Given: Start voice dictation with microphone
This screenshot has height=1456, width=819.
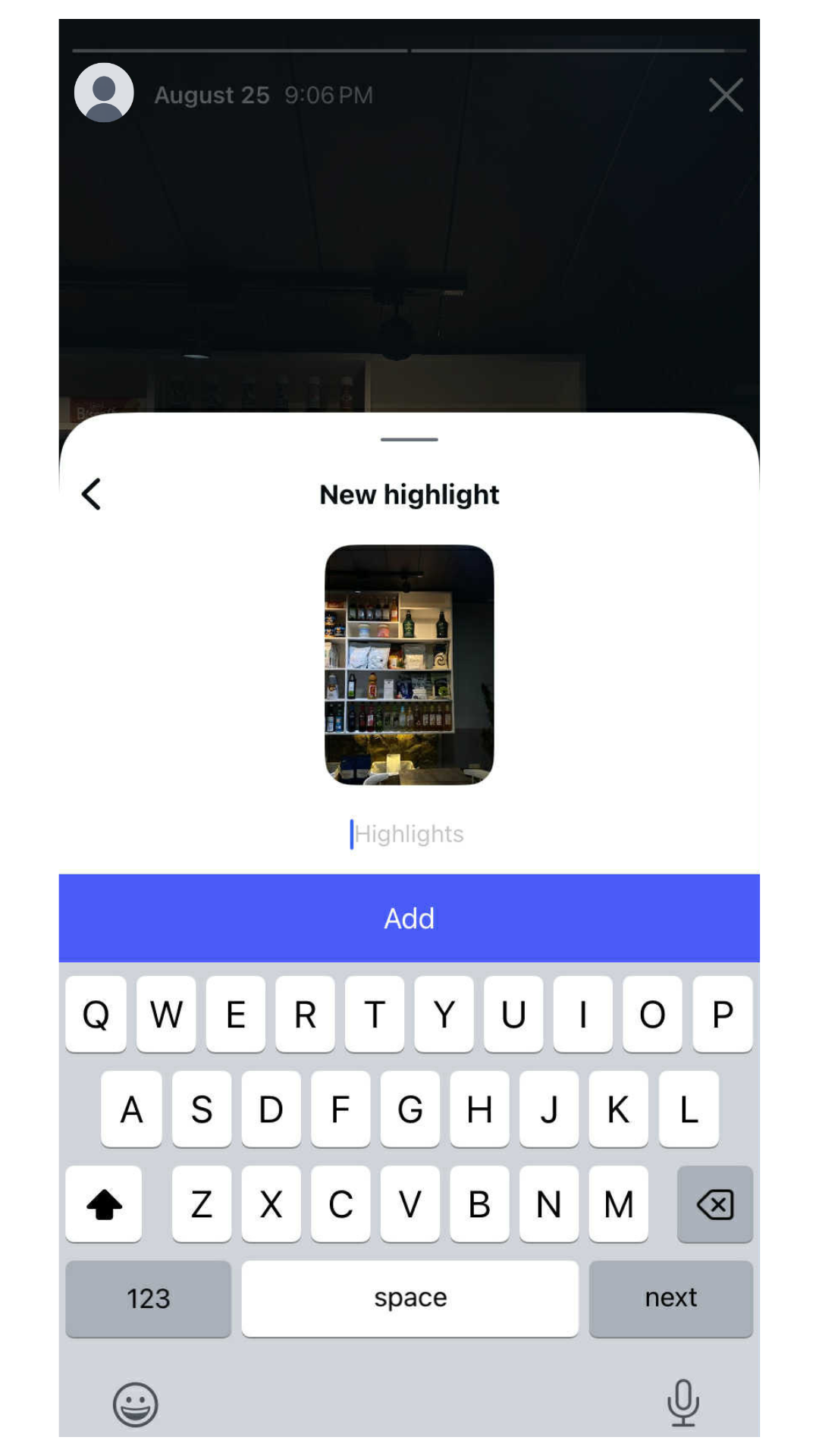Looking at the screenshot, I should coord(682,1403).
